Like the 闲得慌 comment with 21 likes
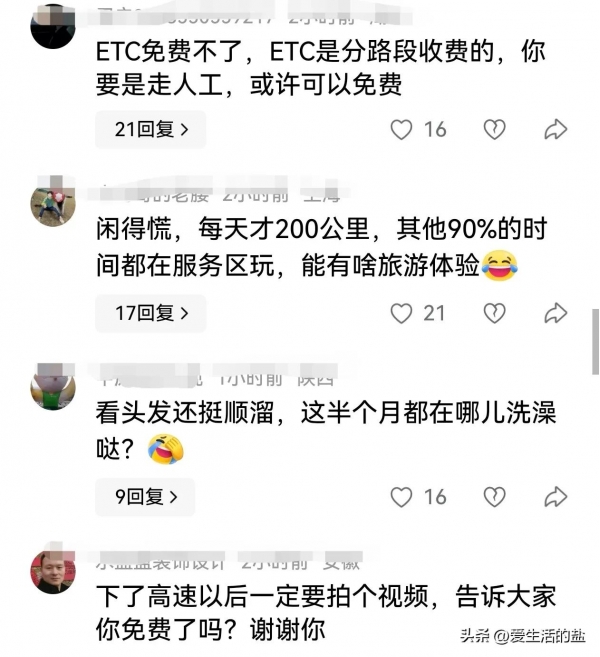 click(402, 313)
